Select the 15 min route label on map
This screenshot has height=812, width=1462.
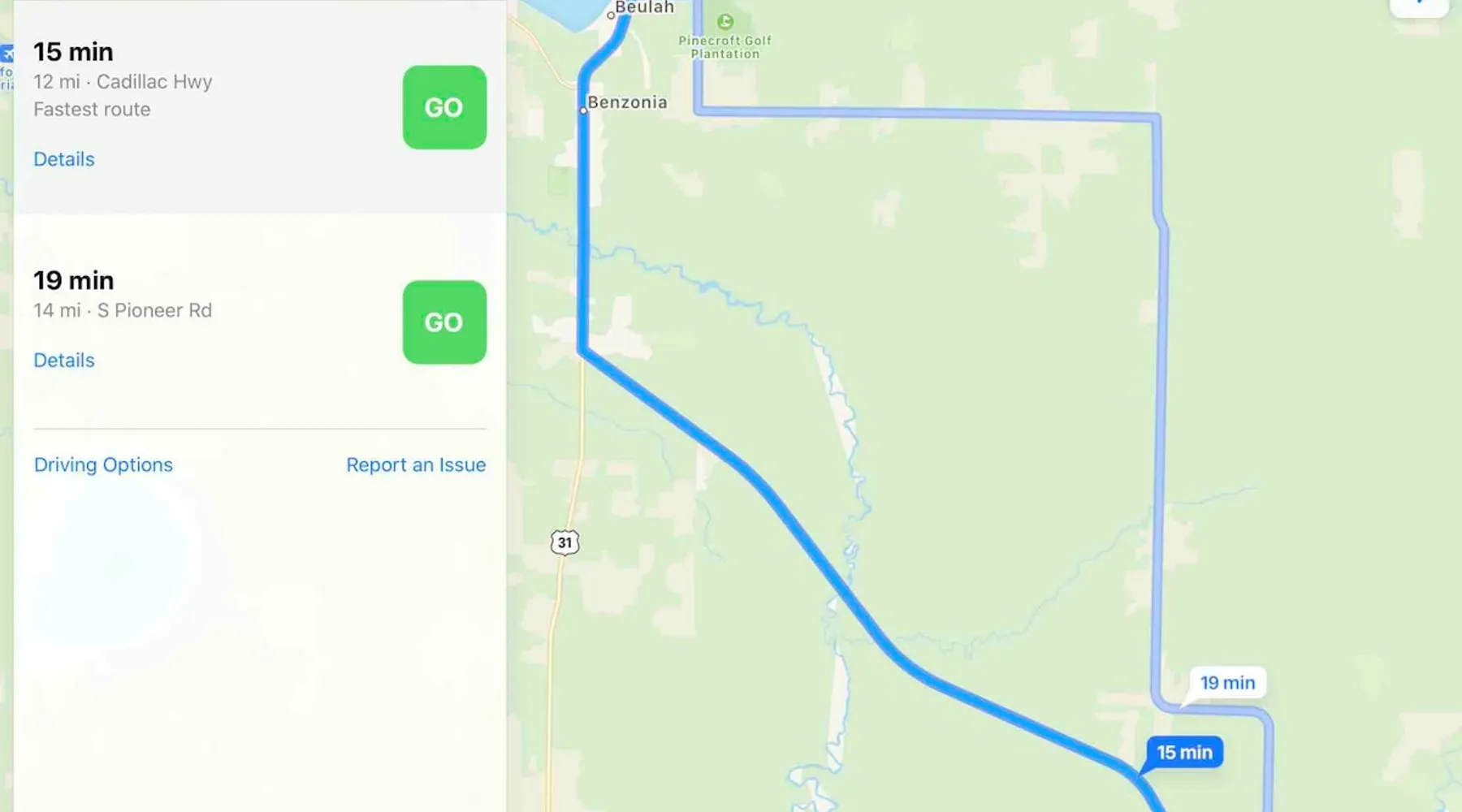coord(1184,753)
